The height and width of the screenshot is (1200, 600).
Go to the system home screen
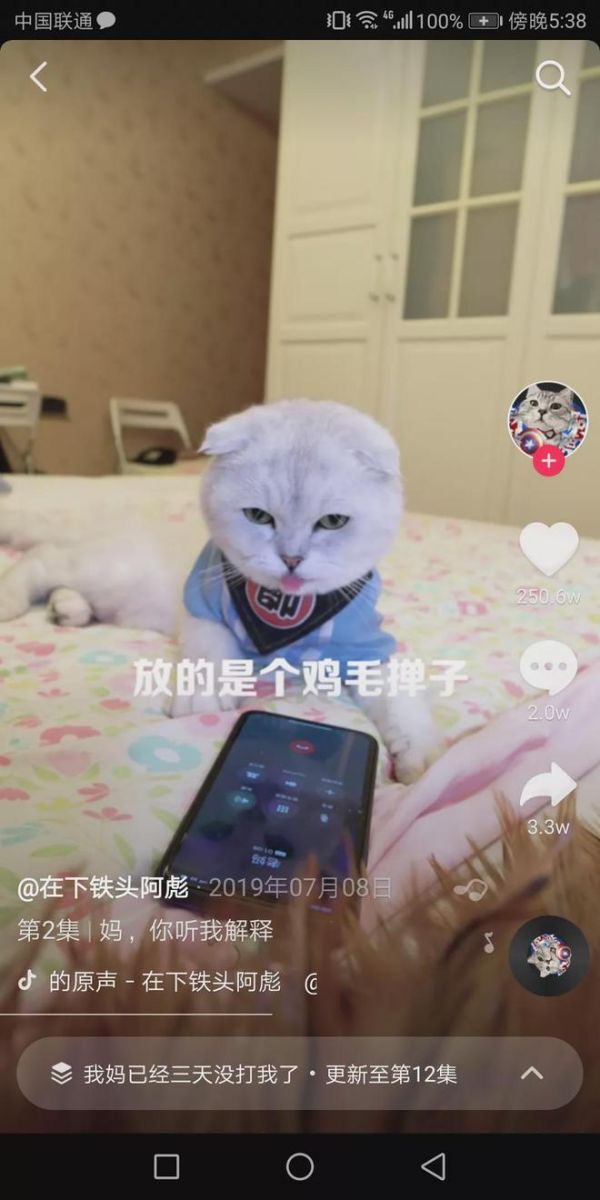click(x=300, y=1166)
